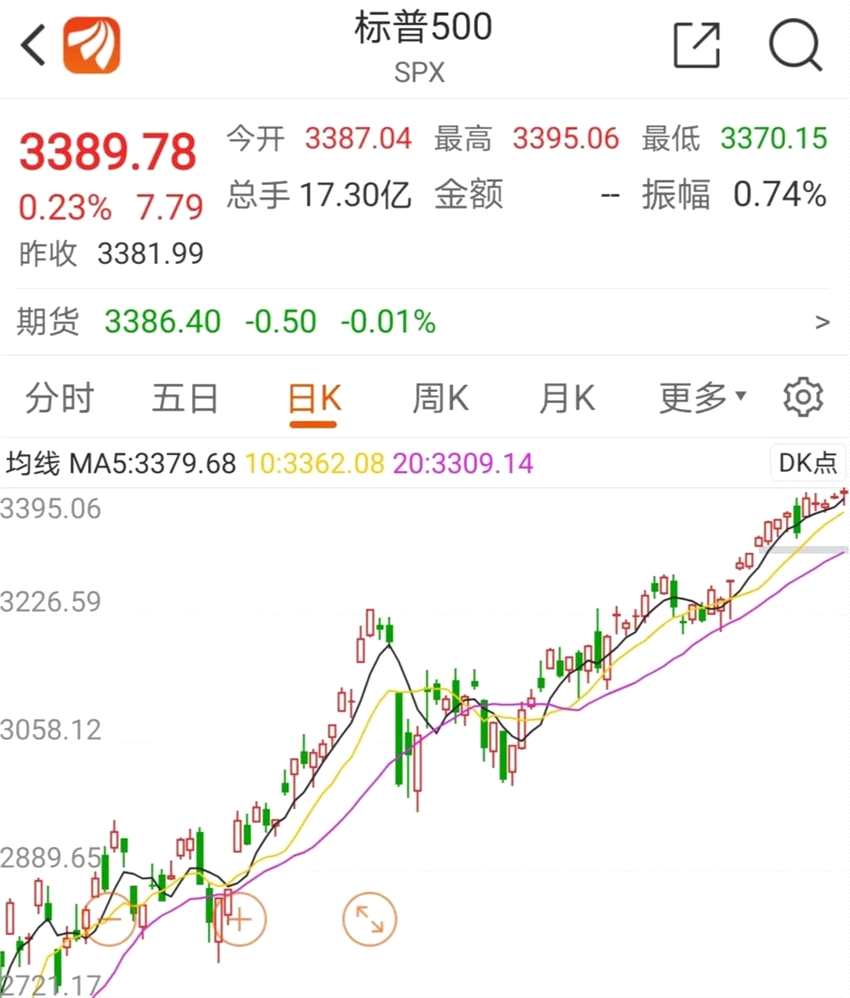Viewport: 850px width, 998px height.
Task: Zoom out the chart with minus
Action: coord(110,917)
